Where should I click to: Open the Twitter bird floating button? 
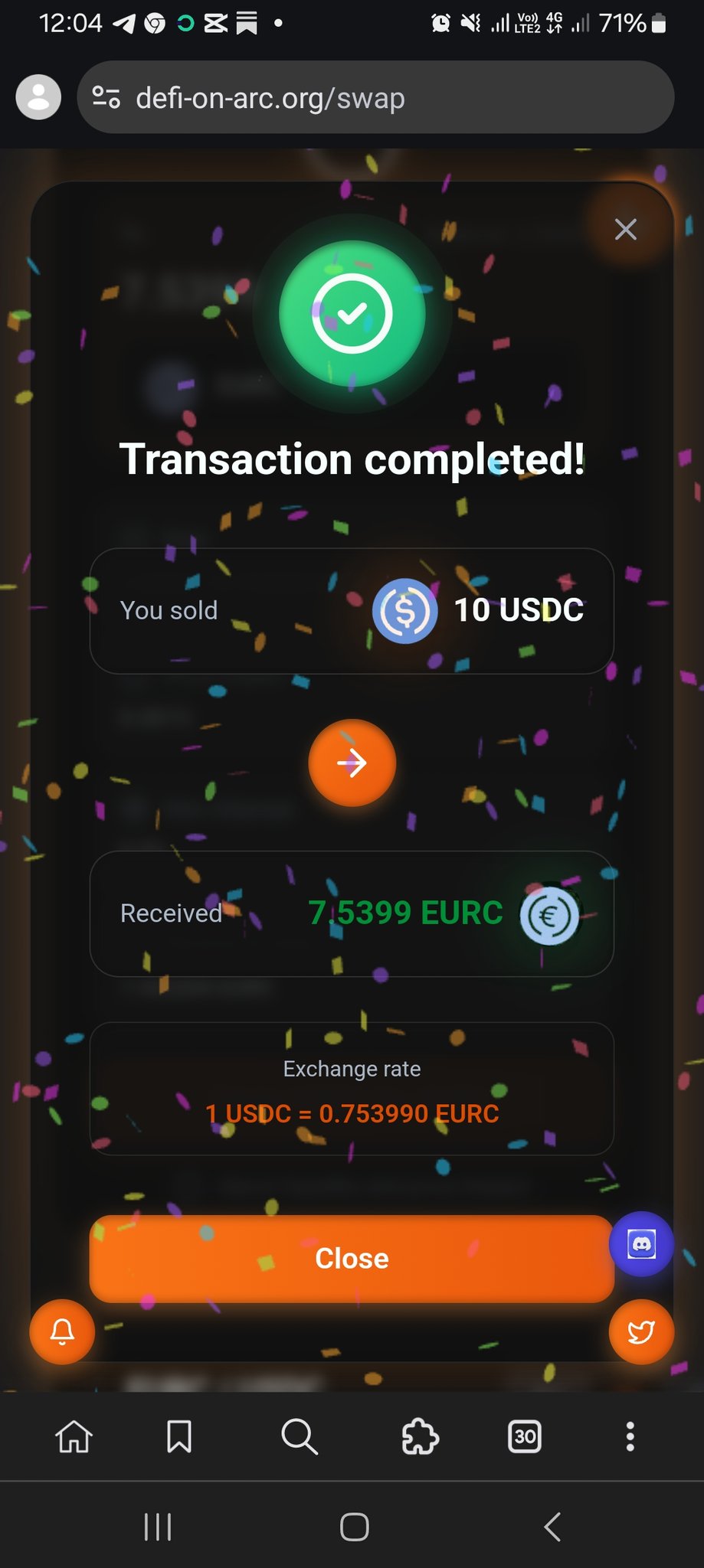pos(641,1332)
